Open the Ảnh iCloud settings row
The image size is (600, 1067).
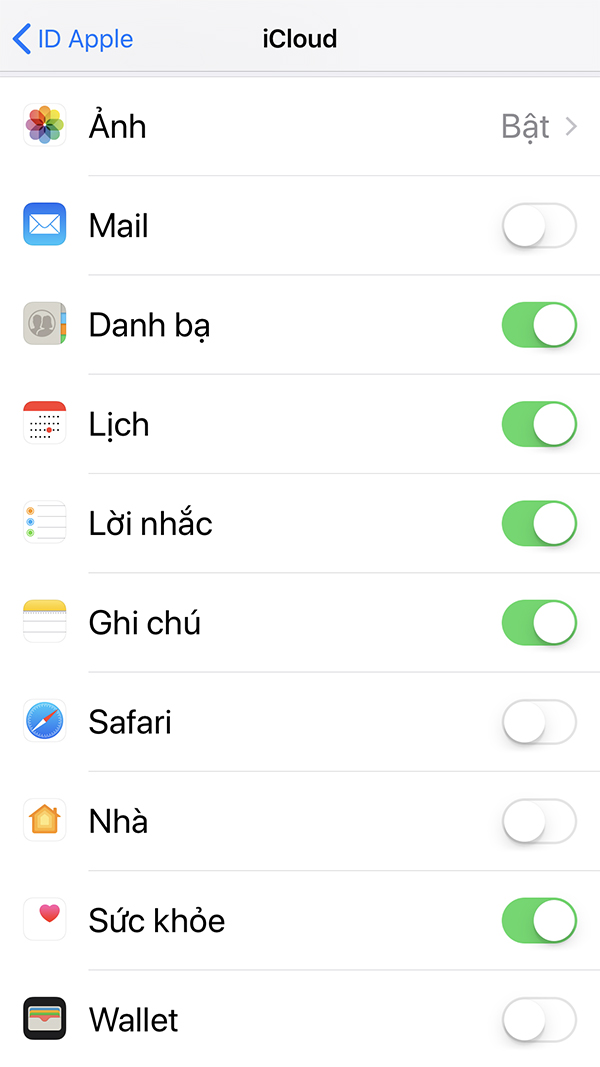(300, 126)
